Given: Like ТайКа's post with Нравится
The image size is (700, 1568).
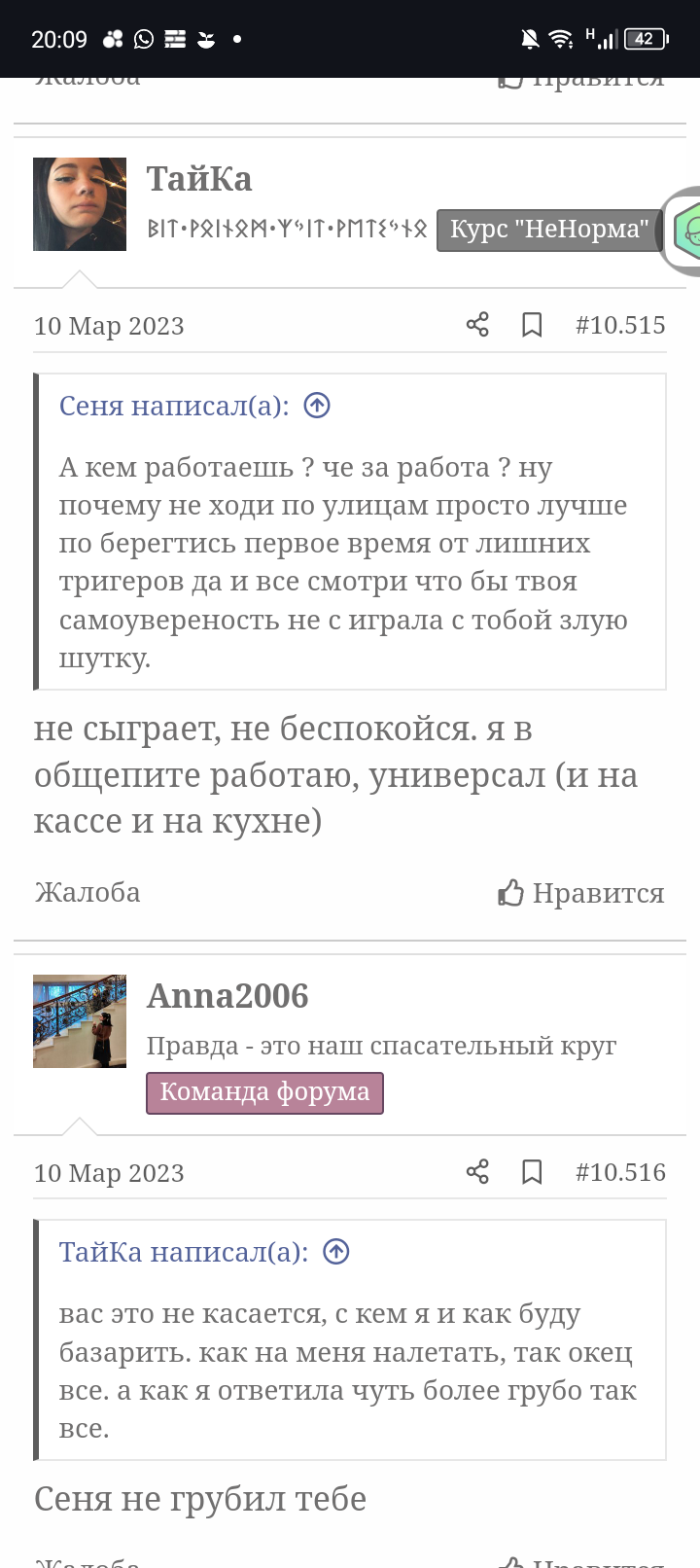Looking at the screenshot, I should click(x=581, y=893).
